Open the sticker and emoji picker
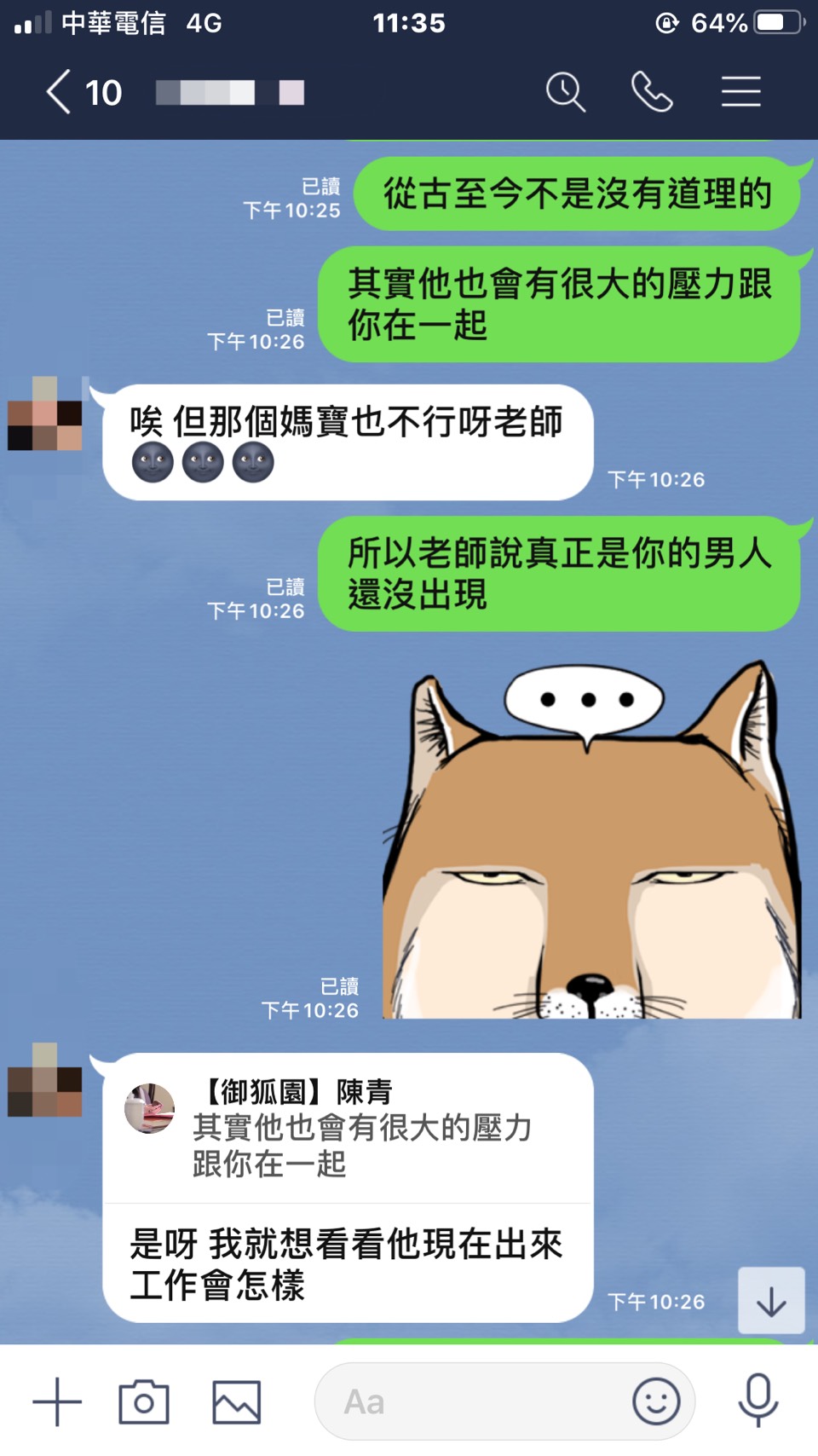The image size is (818, 1456). [x=656, y=1401]
